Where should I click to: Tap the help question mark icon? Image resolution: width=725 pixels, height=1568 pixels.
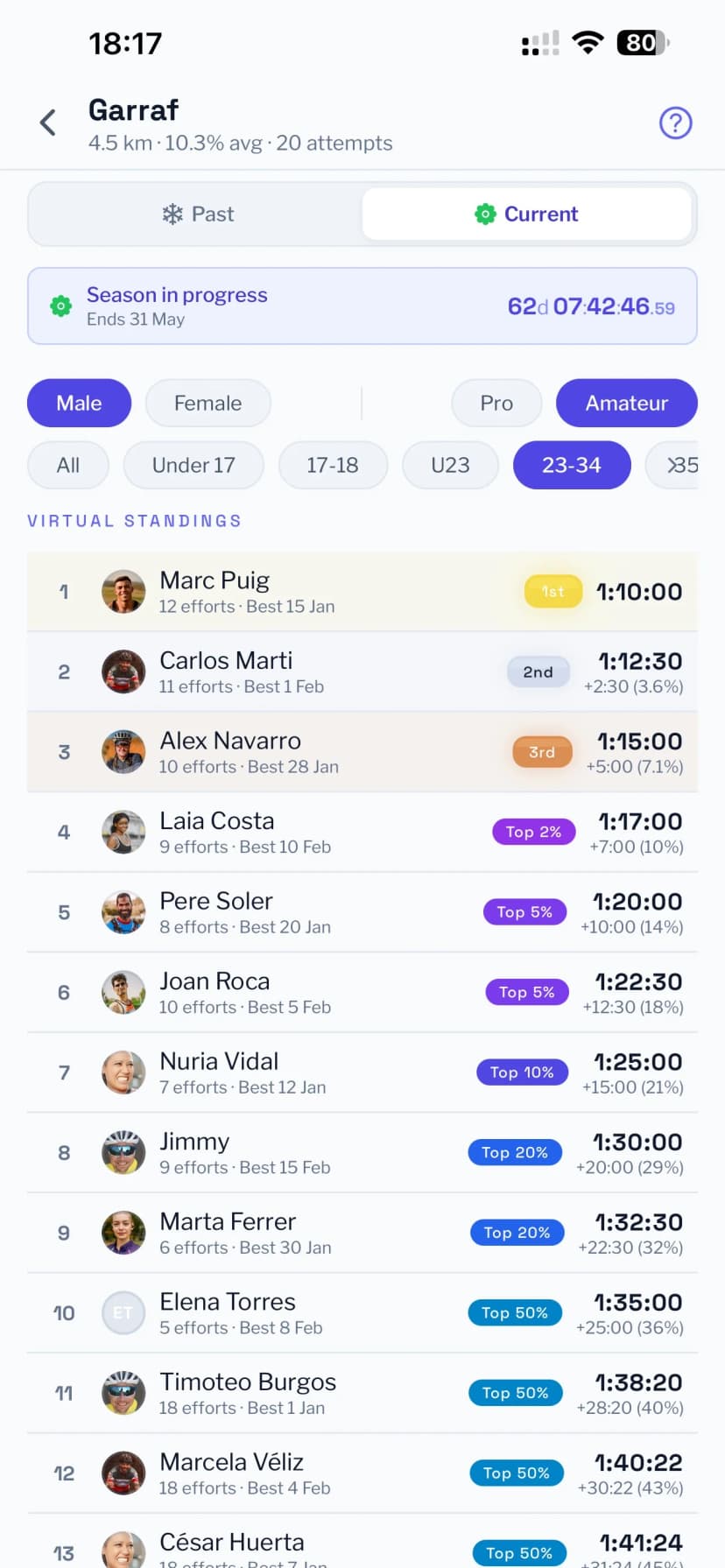pos(675,123)
